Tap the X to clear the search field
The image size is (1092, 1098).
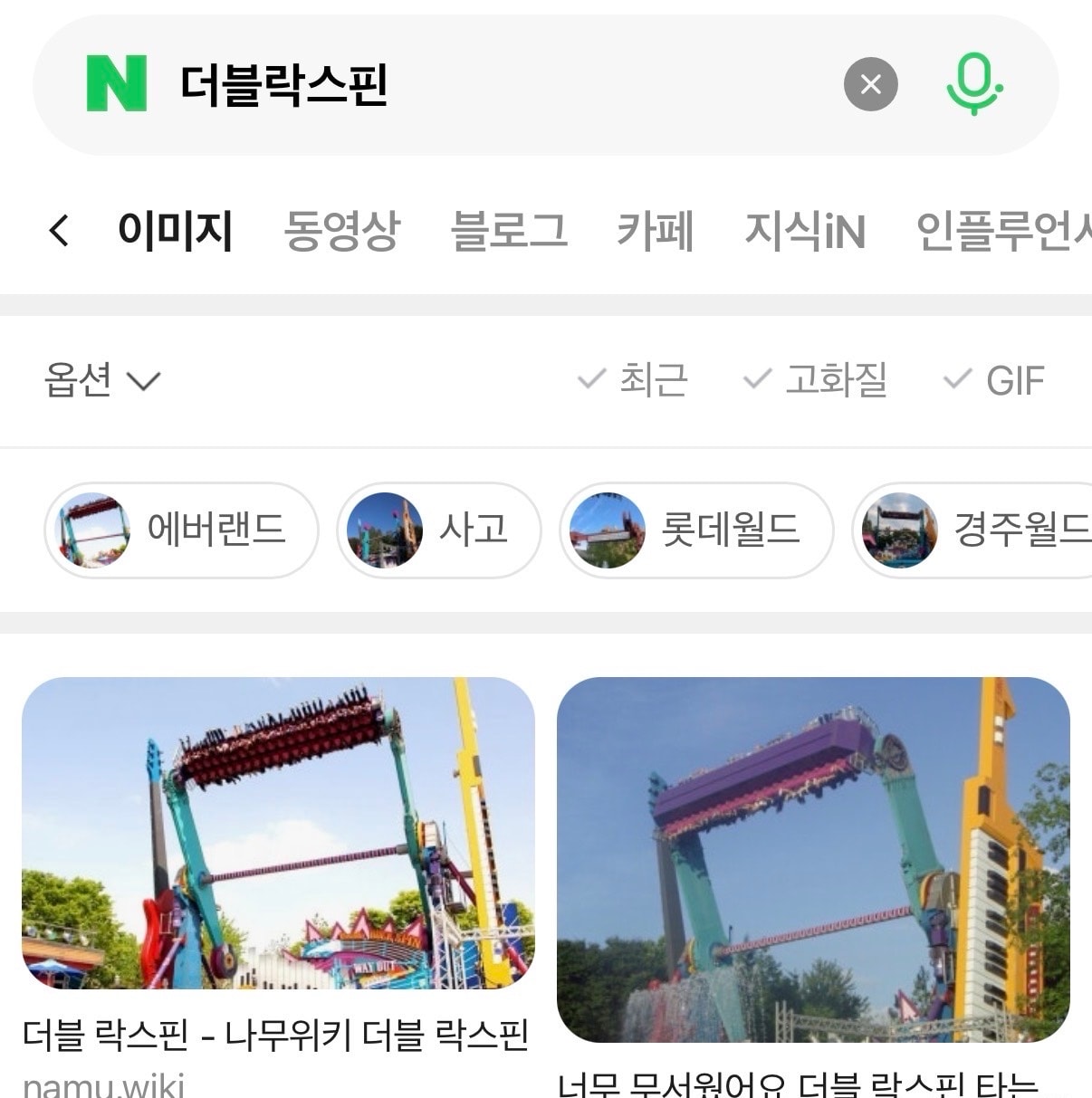coord(871,84)
